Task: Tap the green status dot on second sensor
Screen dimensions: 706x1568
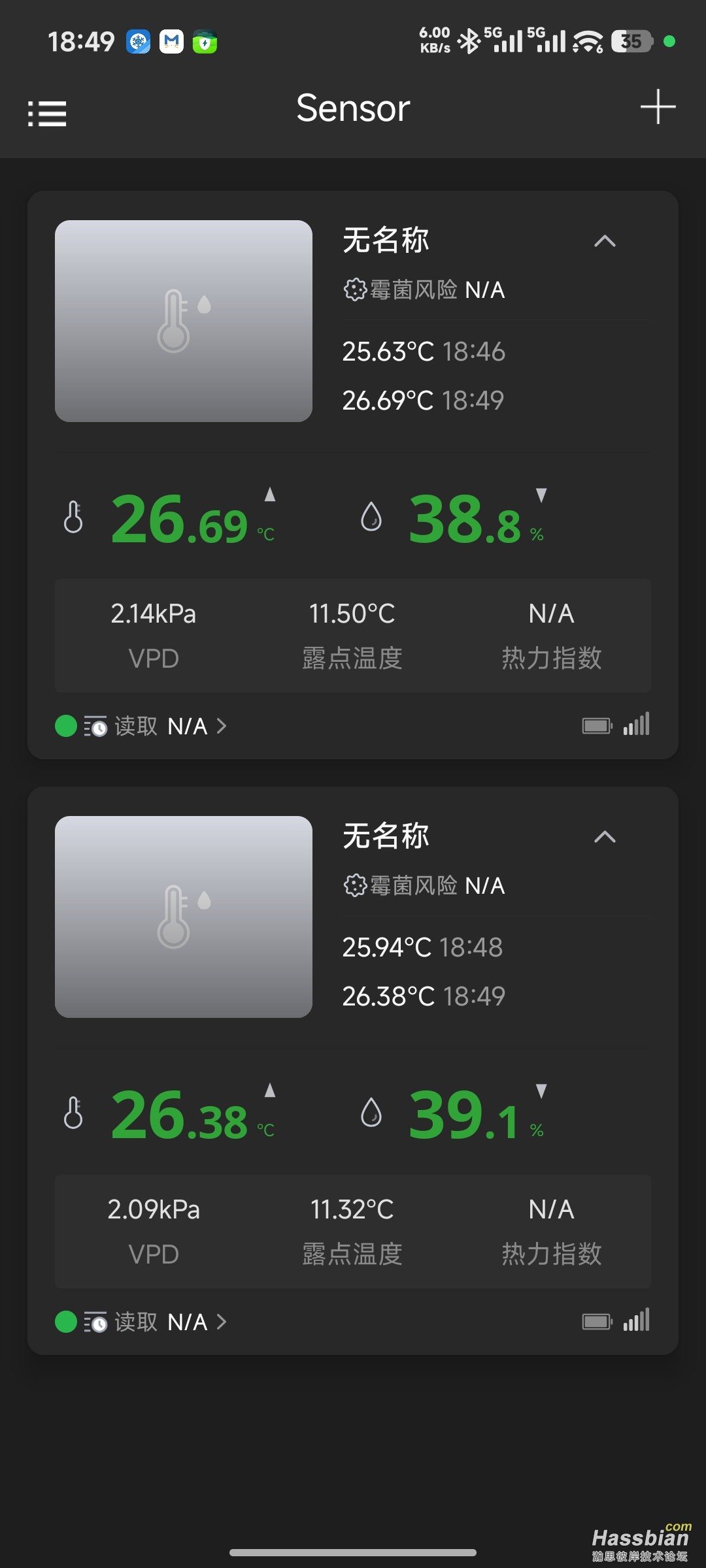Action: (x=66, y=1321)
